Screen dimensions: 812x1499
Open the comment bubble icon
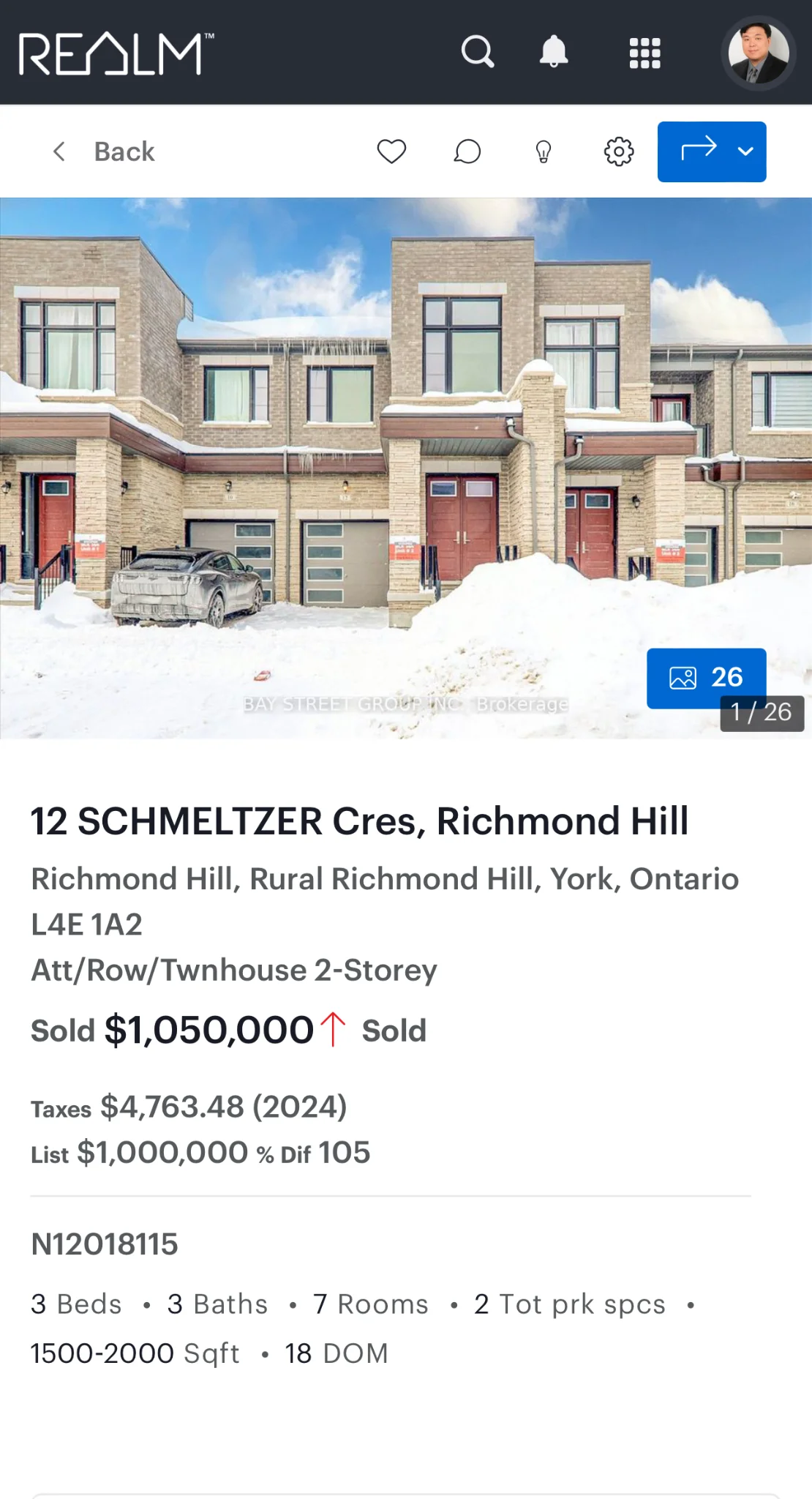(467, 152)
